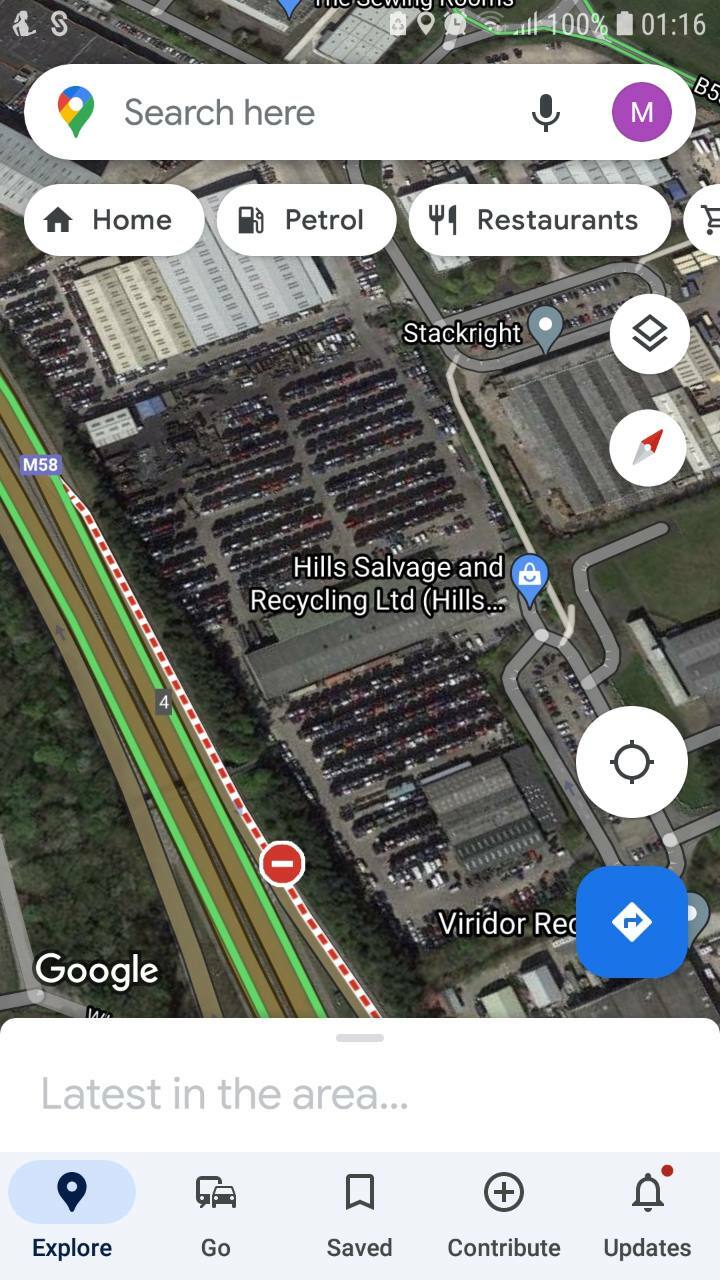Open the blue directions button
Image resolution: width=720 pixels, height=1280 pixels.
click(632, 922)
